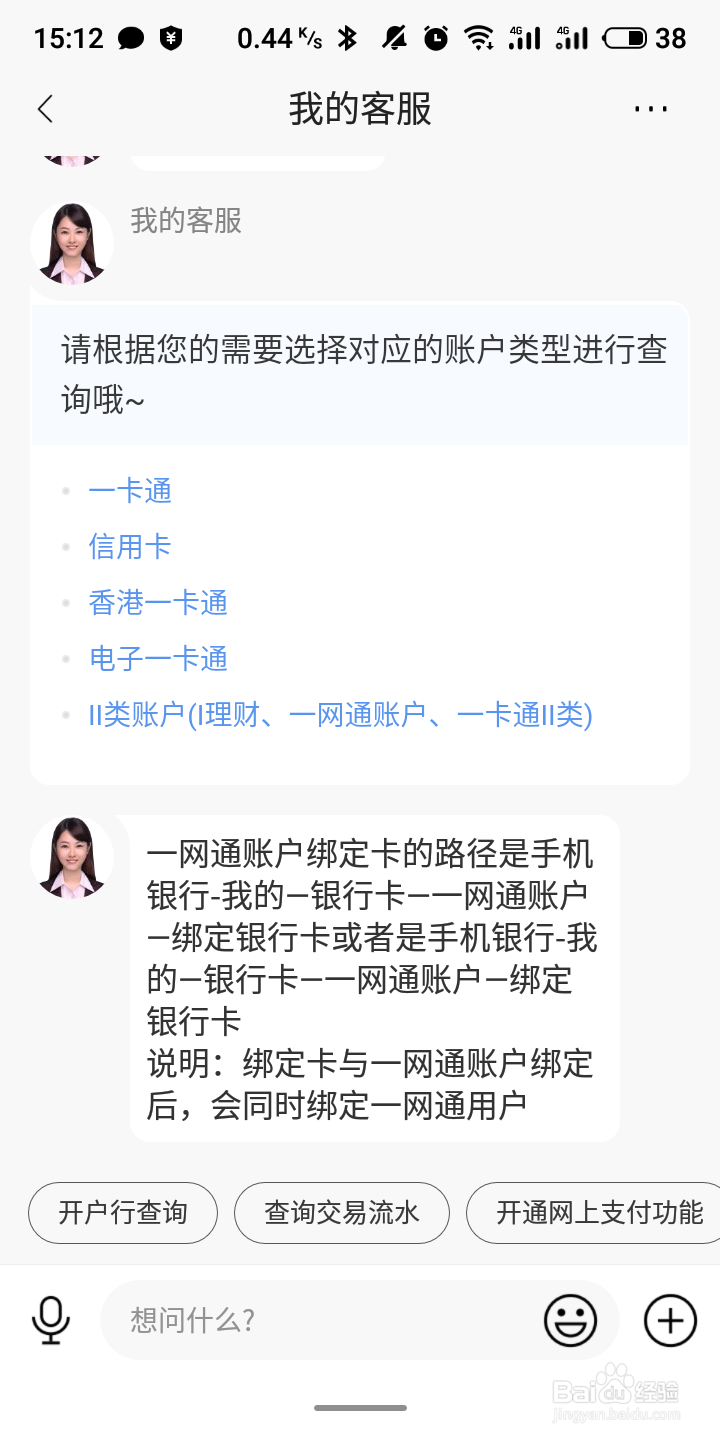Tap the Wi-Fi indicator in status bar
720x1440 pixels.
[x=478, y=36]
